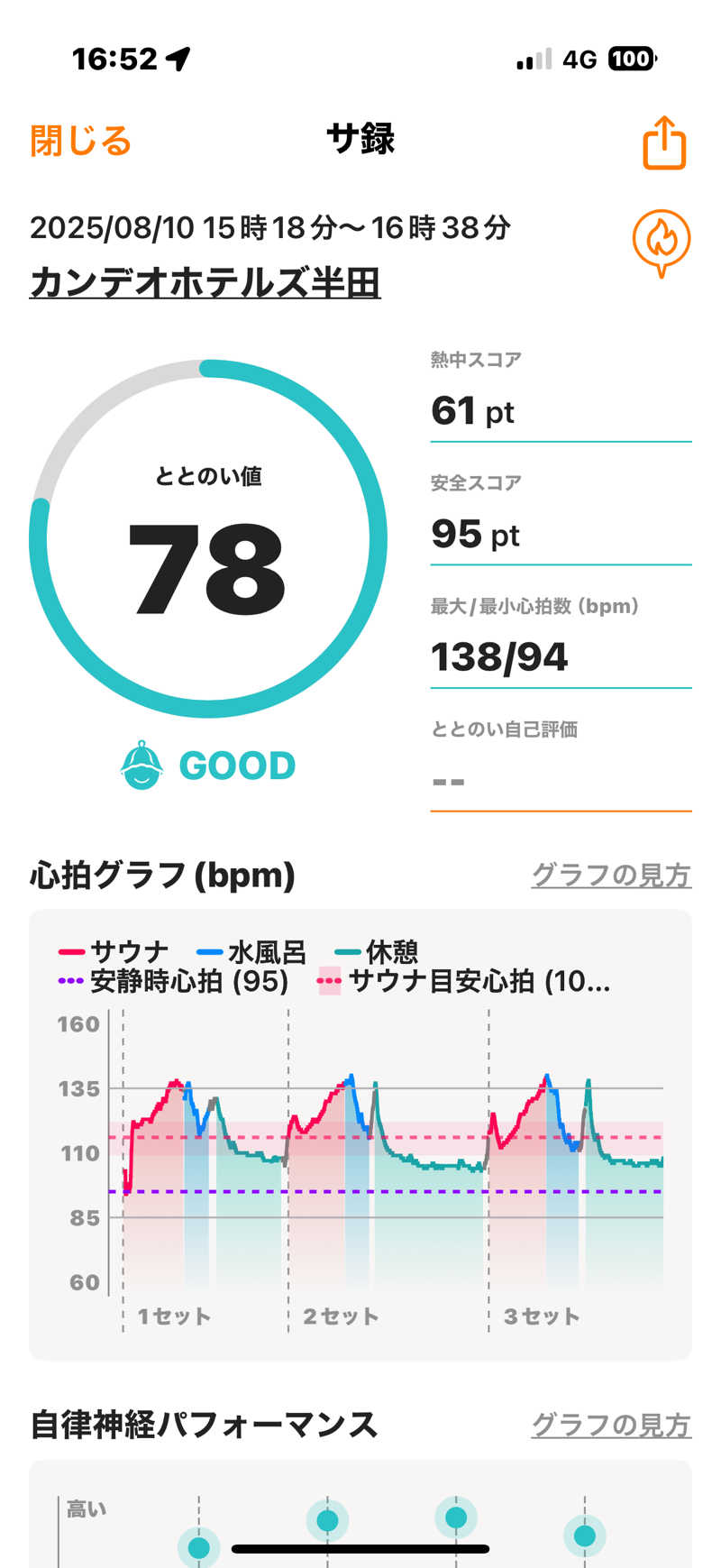Share this サ録 record
Image resolution: width=721 pixels, height=1568 pixels.
coord(664,142)
